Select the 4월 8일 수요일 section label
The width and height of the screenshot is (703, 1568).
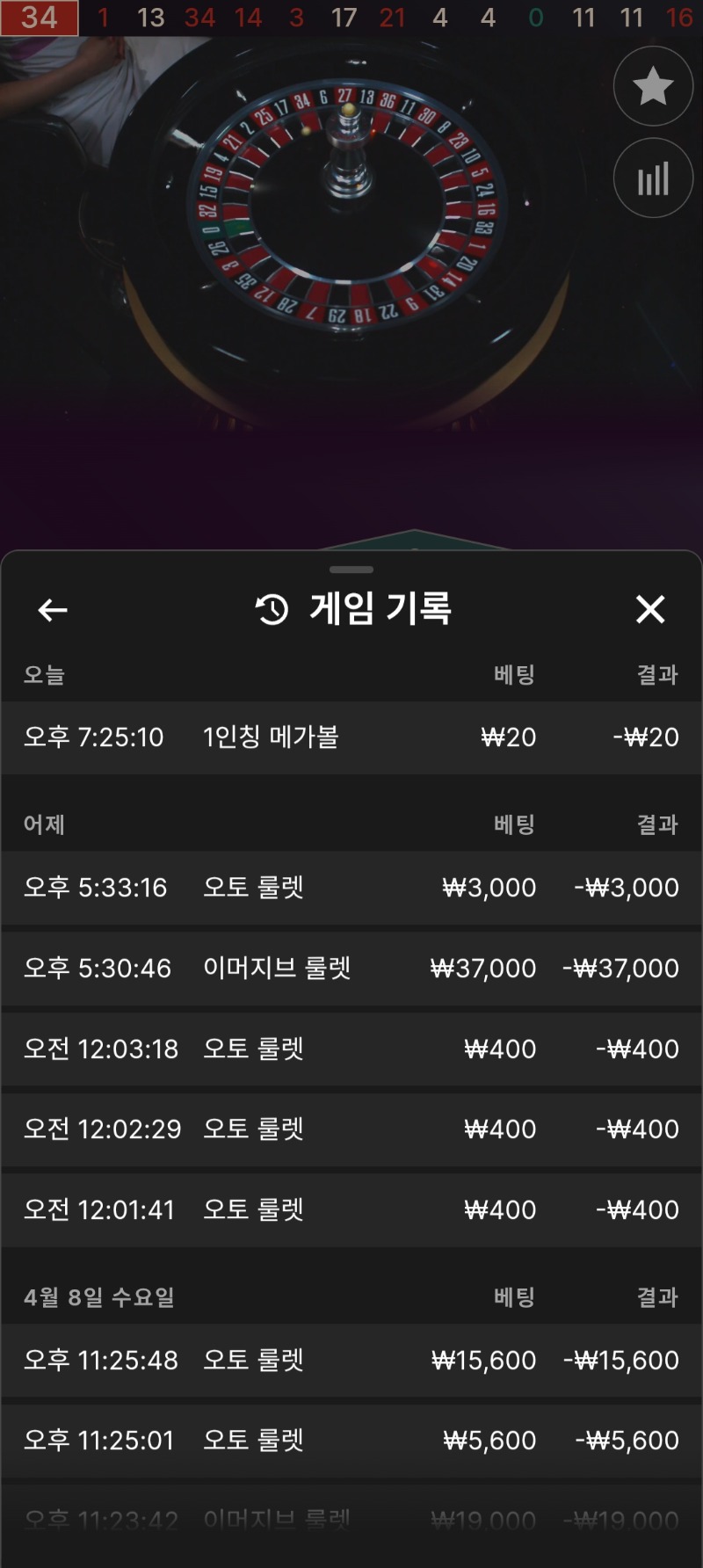[97, 1295]
